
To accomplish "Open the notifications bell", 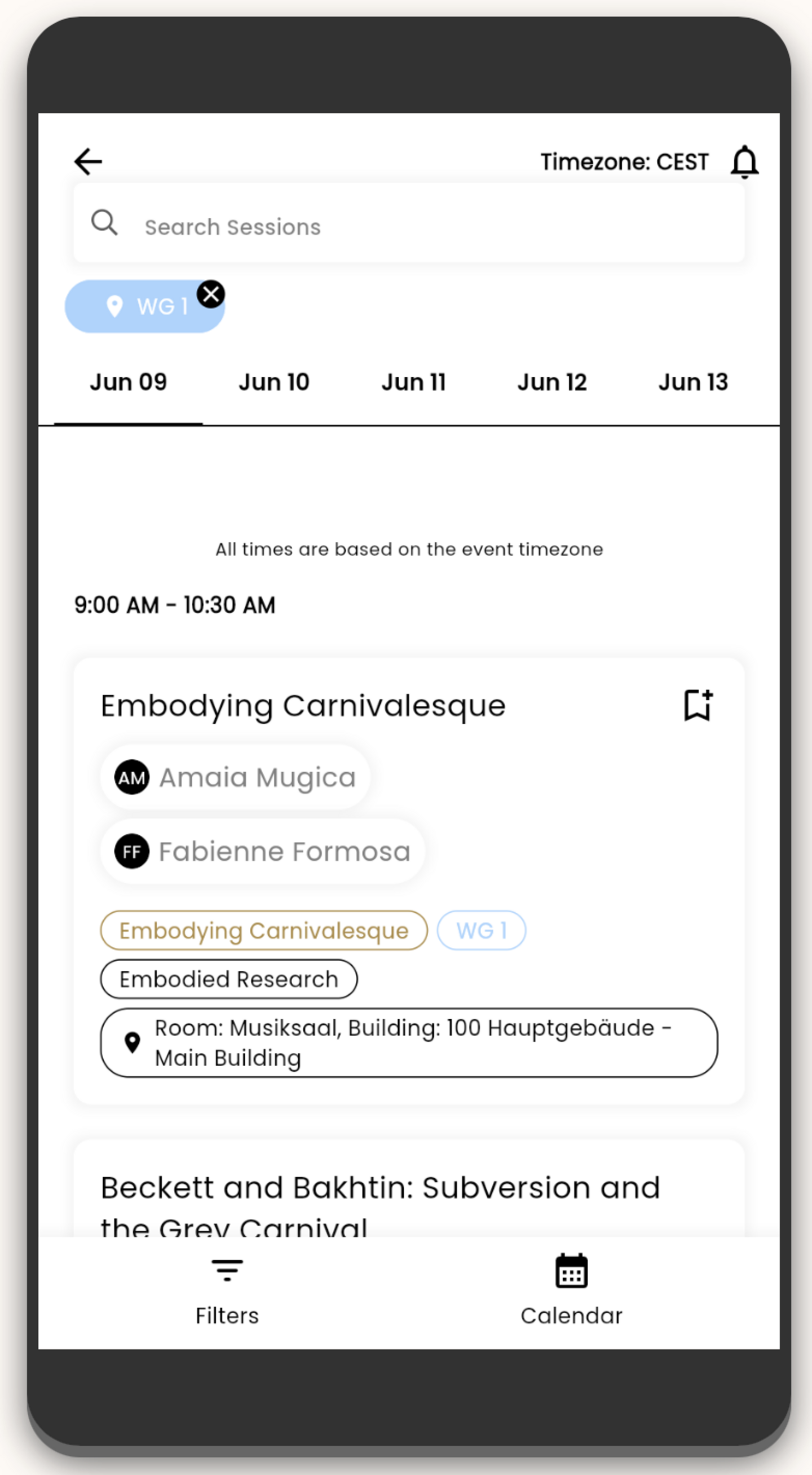I will [x=744, y=162].
